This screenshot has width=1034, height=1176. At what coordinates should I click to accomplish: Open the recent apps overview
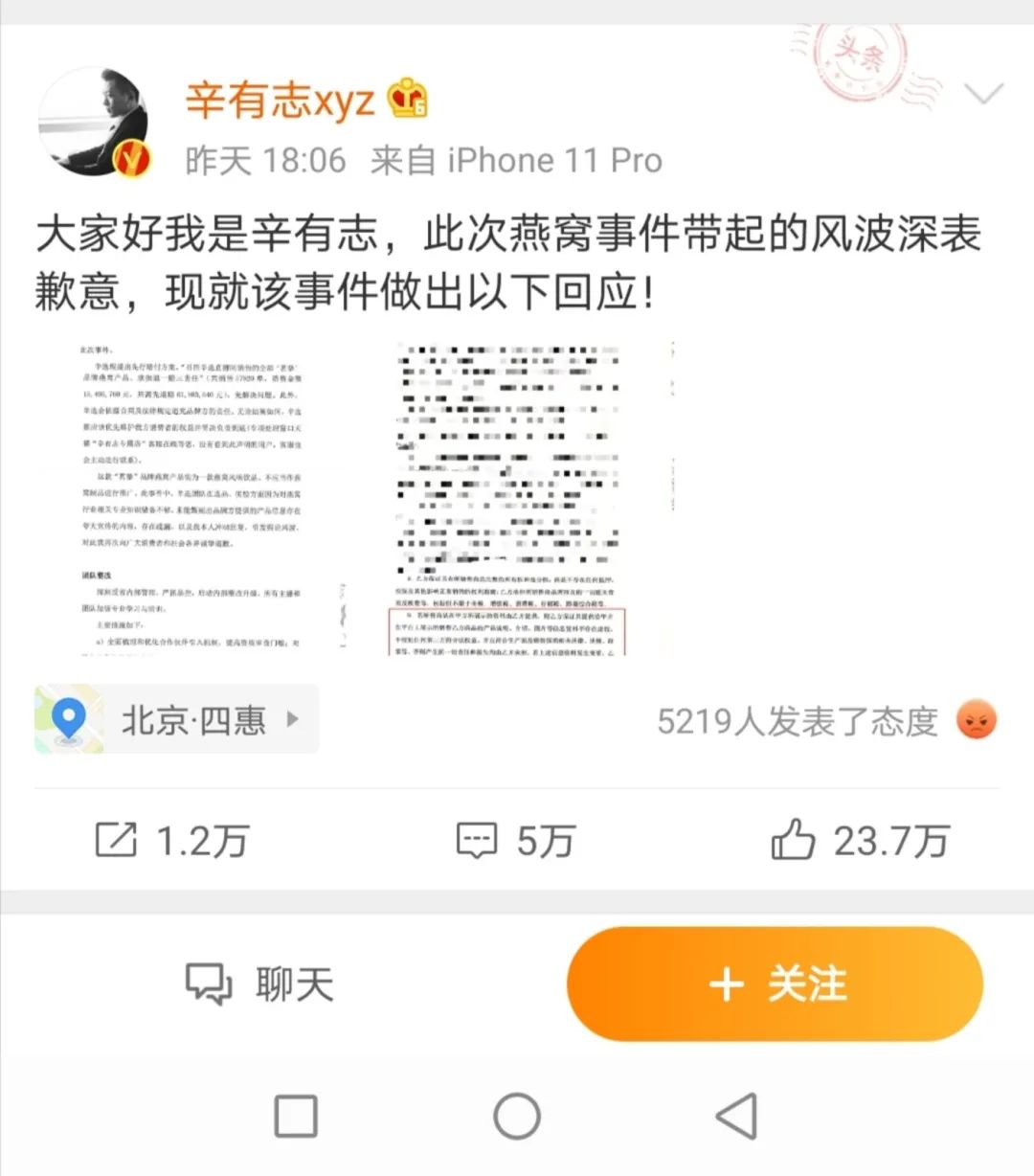296,1116
